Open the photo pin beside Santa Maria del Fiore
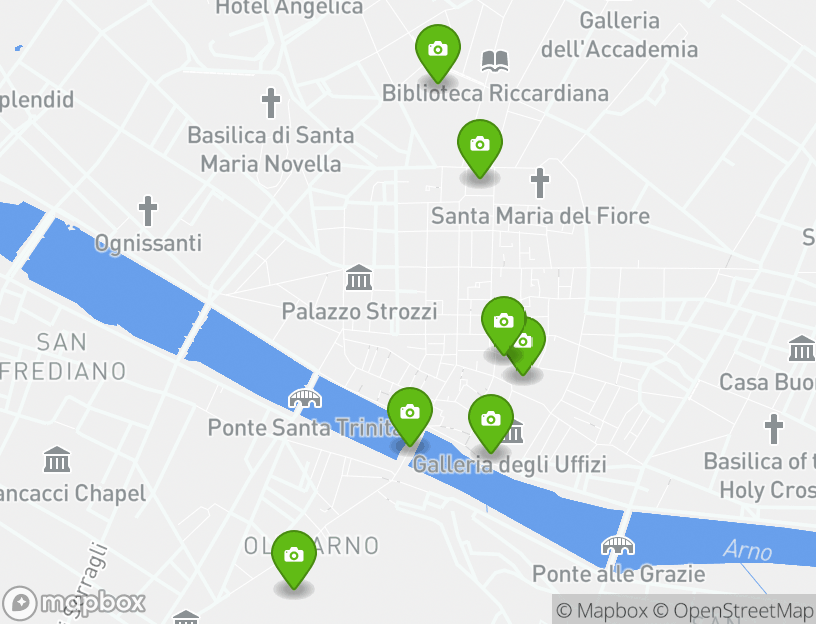This screenshot has width=816, height=624. 480,145
